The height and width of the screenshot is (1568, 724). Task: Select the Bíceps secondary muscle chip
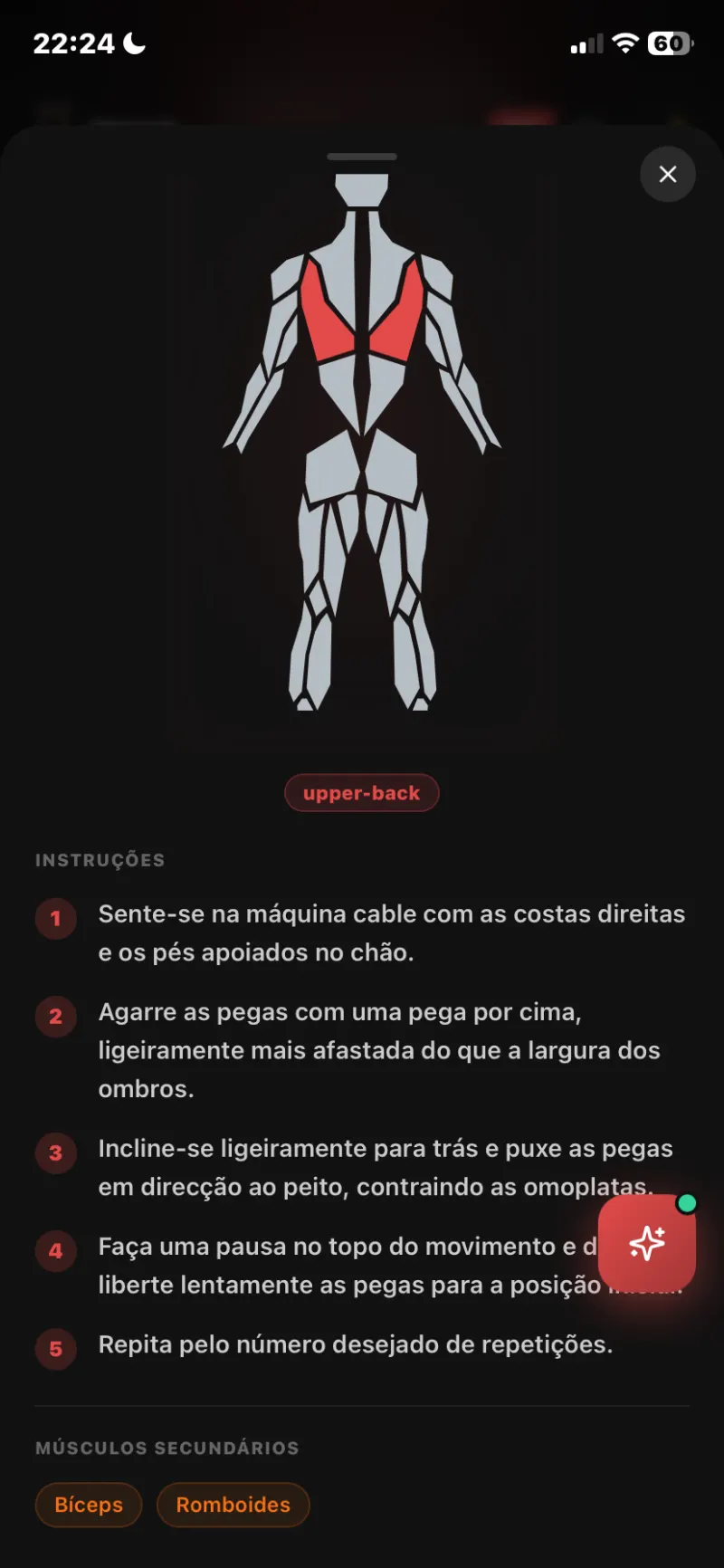click(x=89, y=1505)
